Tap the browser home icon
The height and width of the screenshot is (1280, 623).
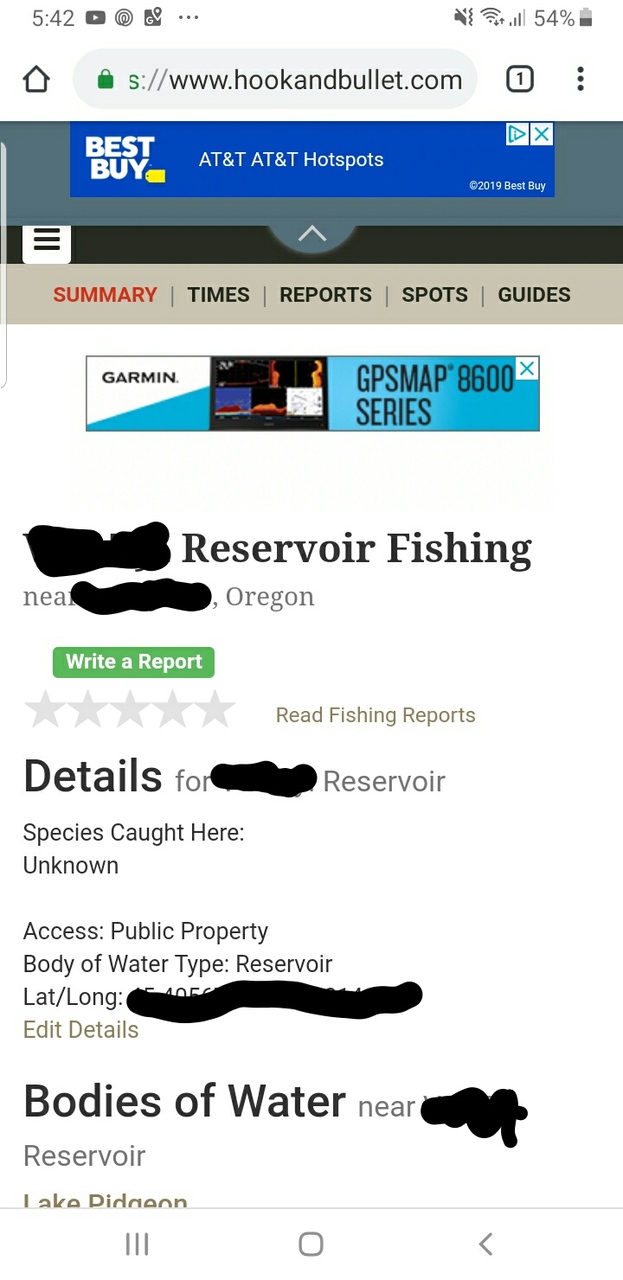point(36,80)
